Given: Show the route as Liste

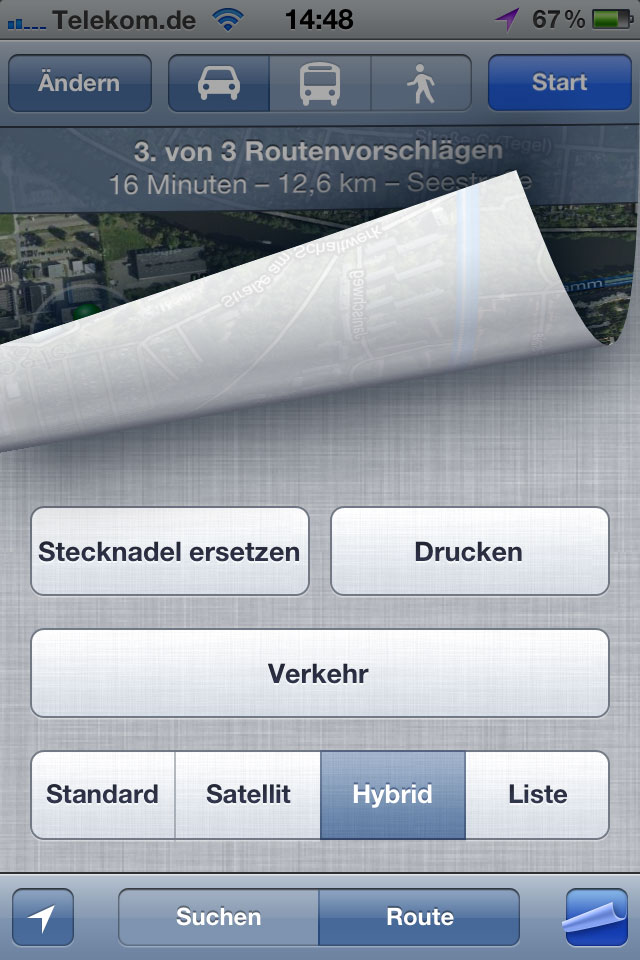Looking at the screenshot, I should 537,795.
